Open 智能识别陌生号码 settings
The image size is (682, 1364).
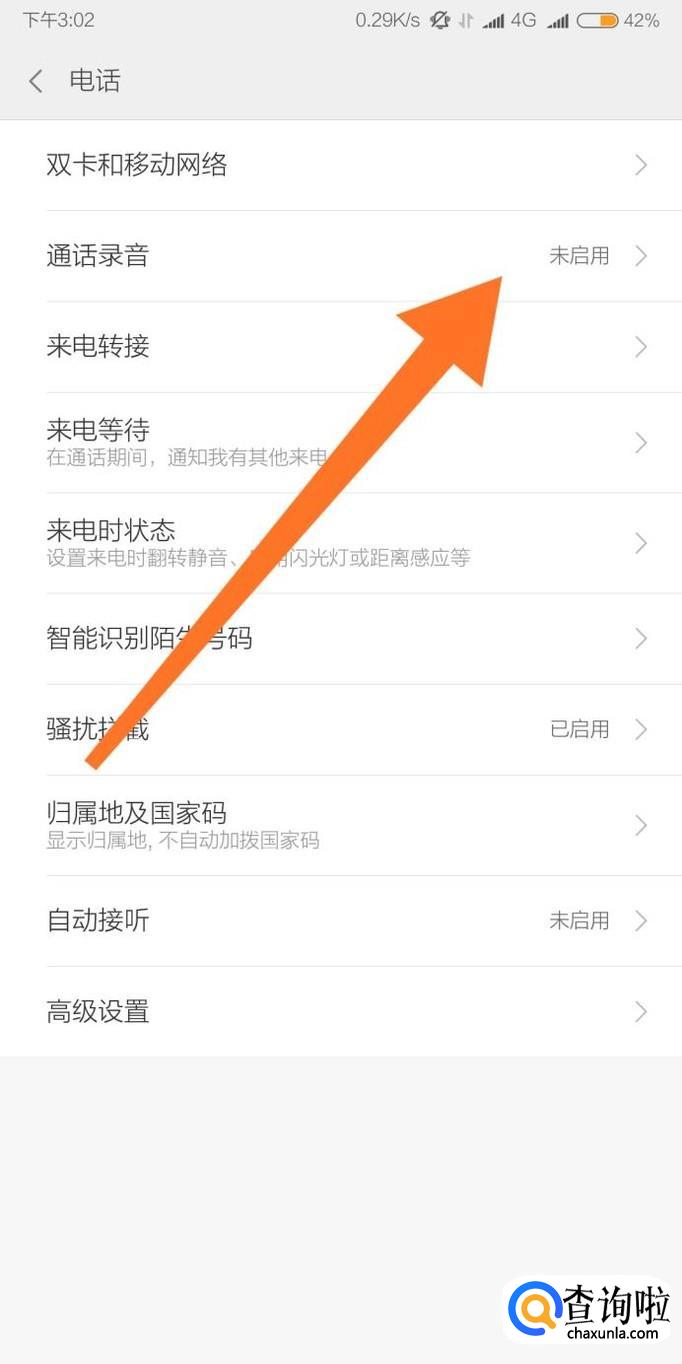pos(340,638)
